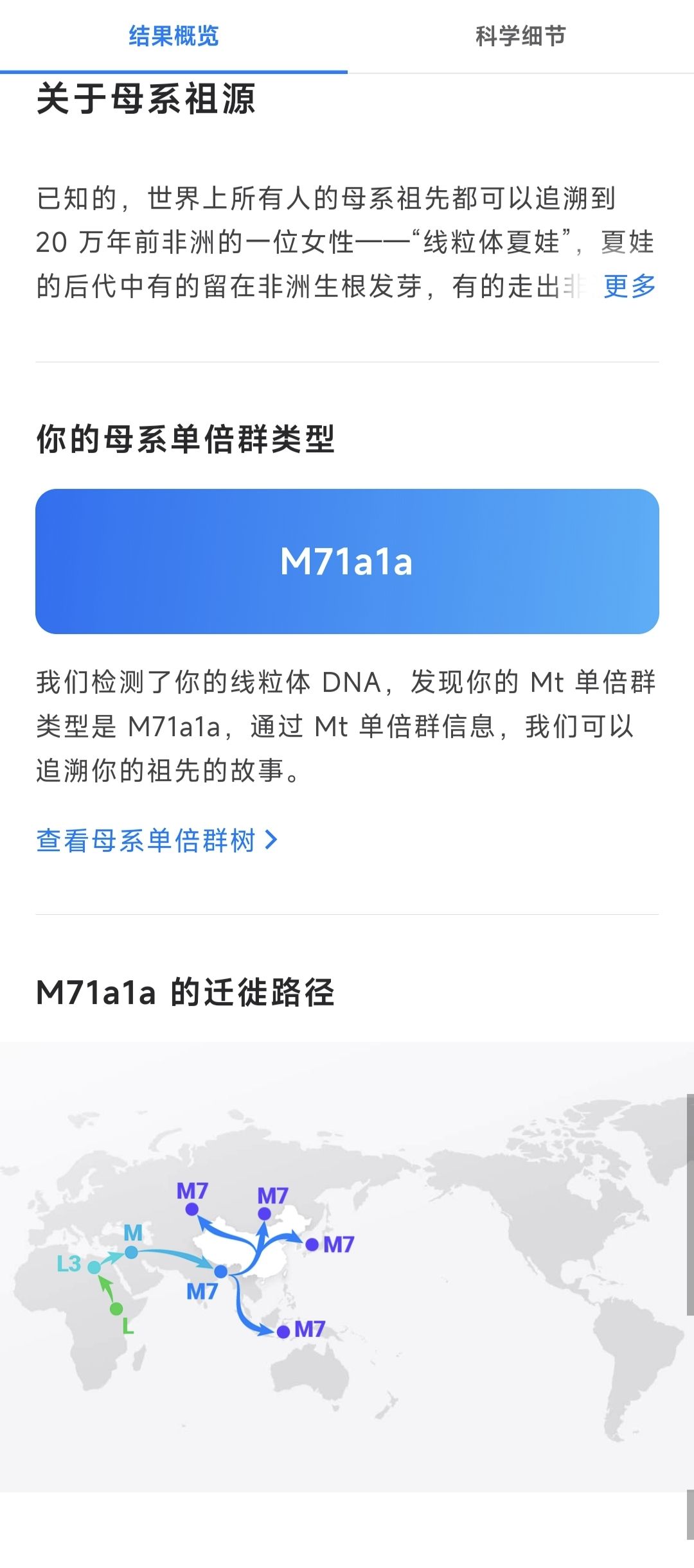This screenshot has width=694, height=1568.
Task: Open the M71a1a haplogroup card
Action: 347,561
